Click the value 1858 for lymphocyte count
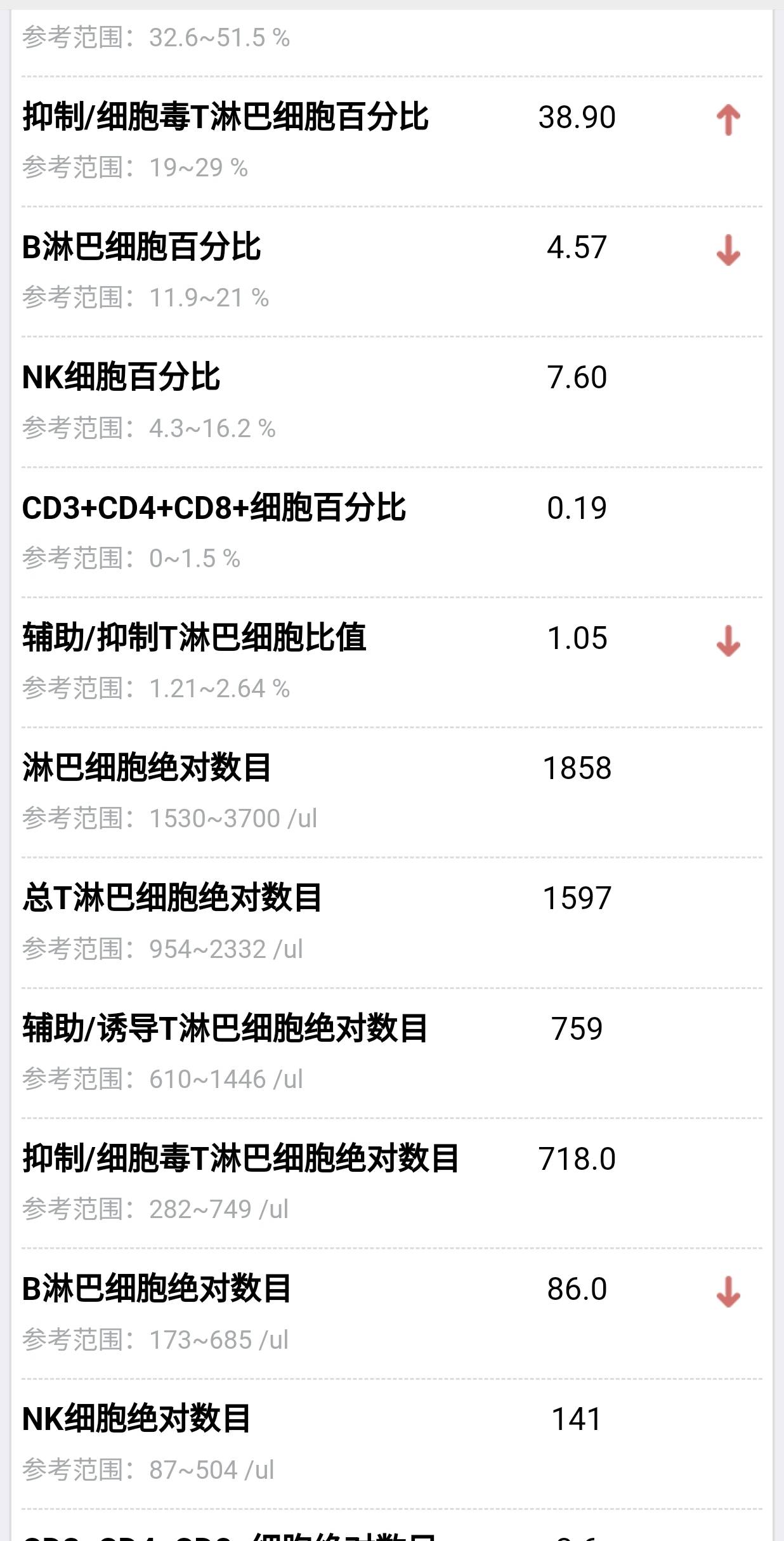 (x=576, y=770)
